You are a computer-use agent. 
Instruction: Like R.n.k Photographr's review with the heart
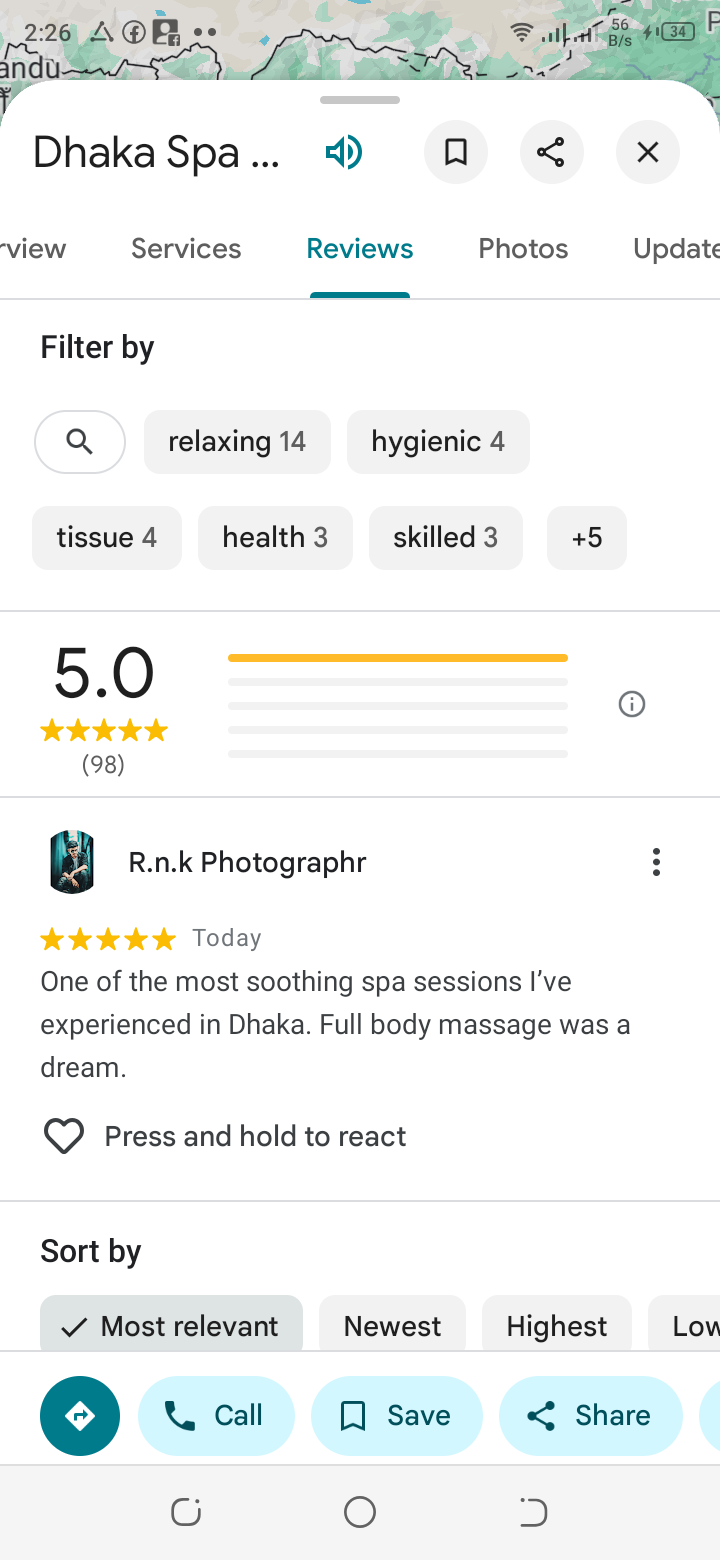pyautogui.click(x=64, y=1137)
